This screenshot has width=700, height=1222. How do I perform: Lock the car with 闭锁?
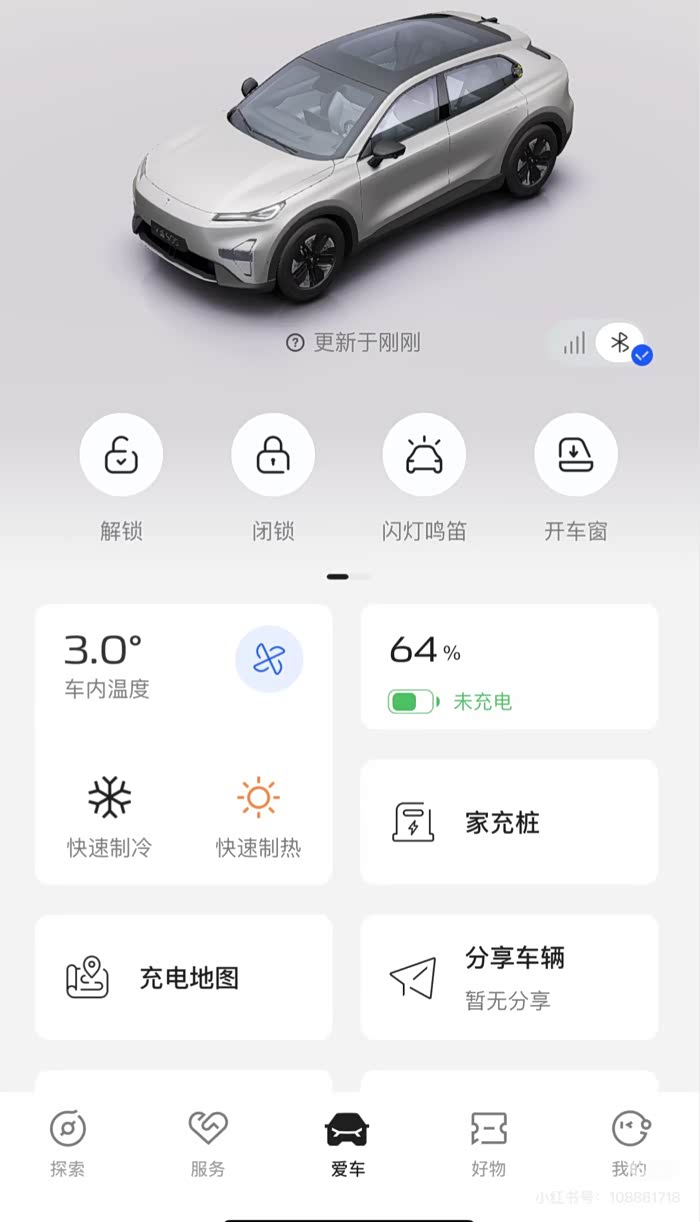[273, 455]
